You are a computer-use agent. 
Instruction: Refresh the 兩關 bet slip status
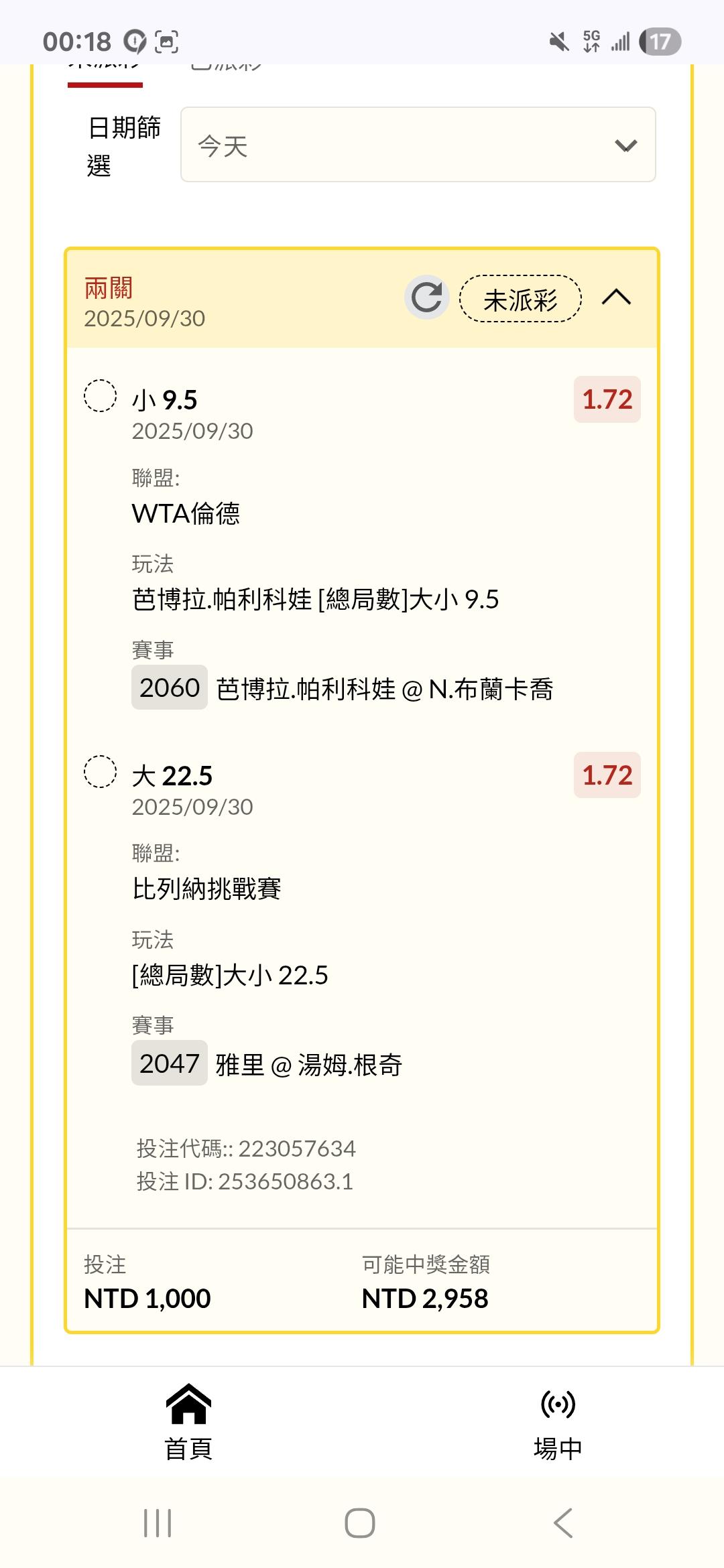click(x=426, y=297)
